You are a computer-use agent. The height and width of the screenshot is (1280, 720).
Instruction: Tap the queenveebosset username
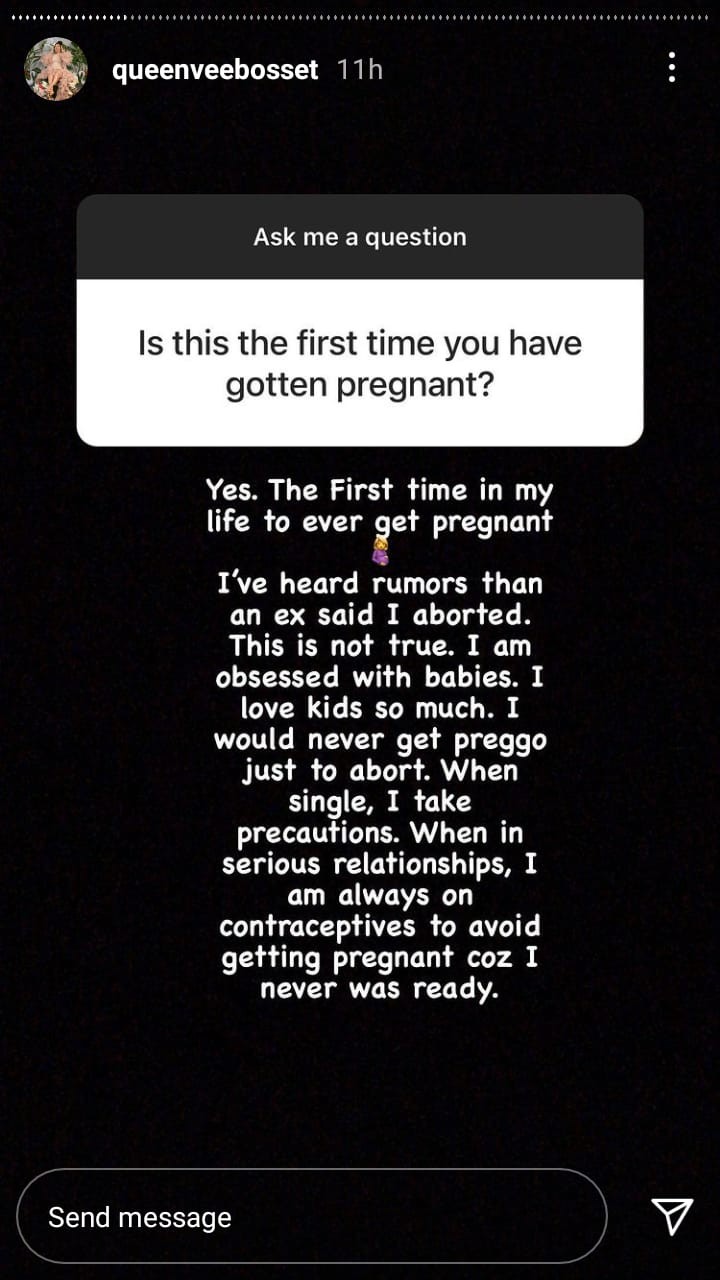(x=215, y=70)
